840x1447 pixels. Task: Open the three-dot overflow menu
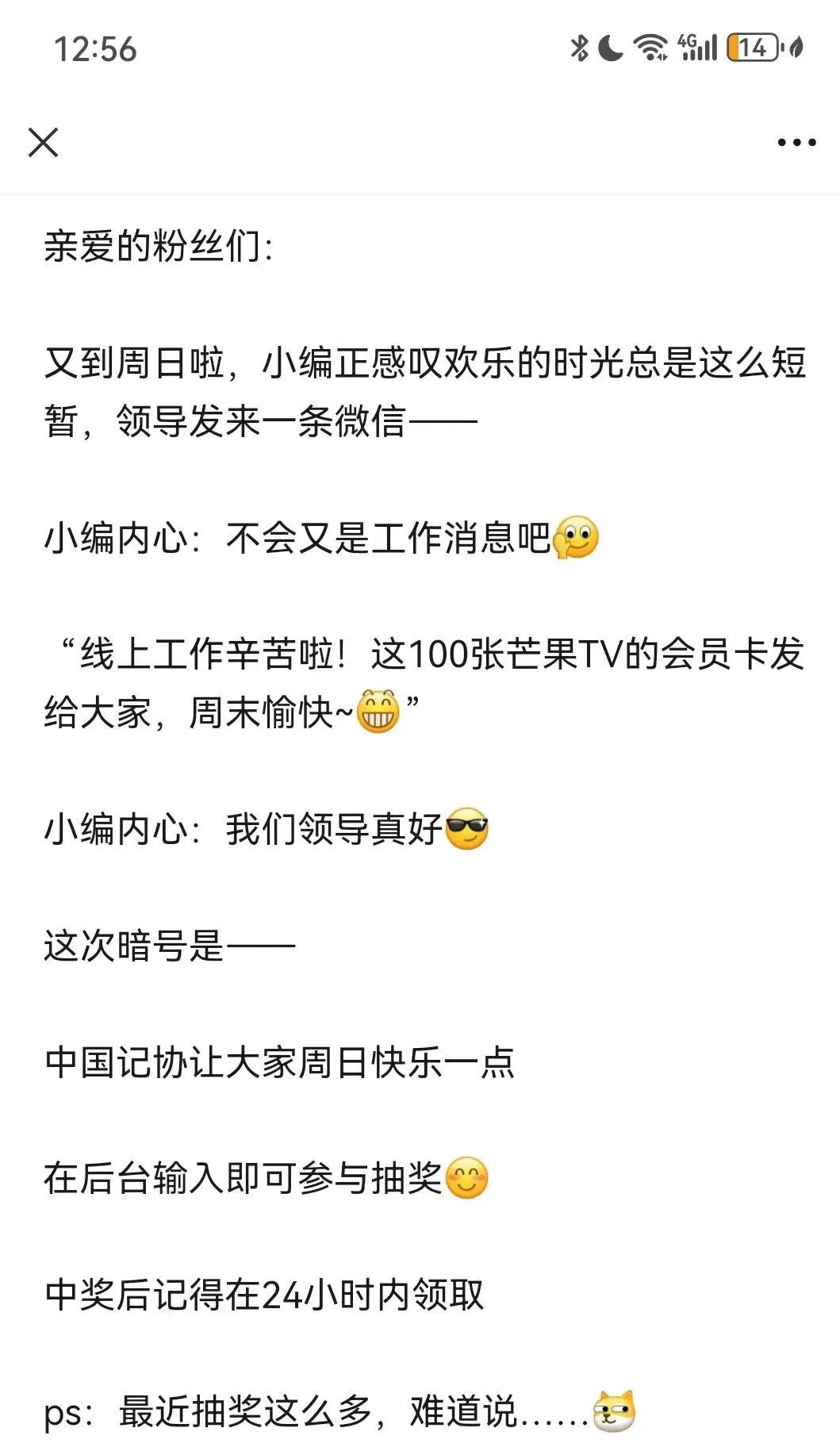(796, 143)
